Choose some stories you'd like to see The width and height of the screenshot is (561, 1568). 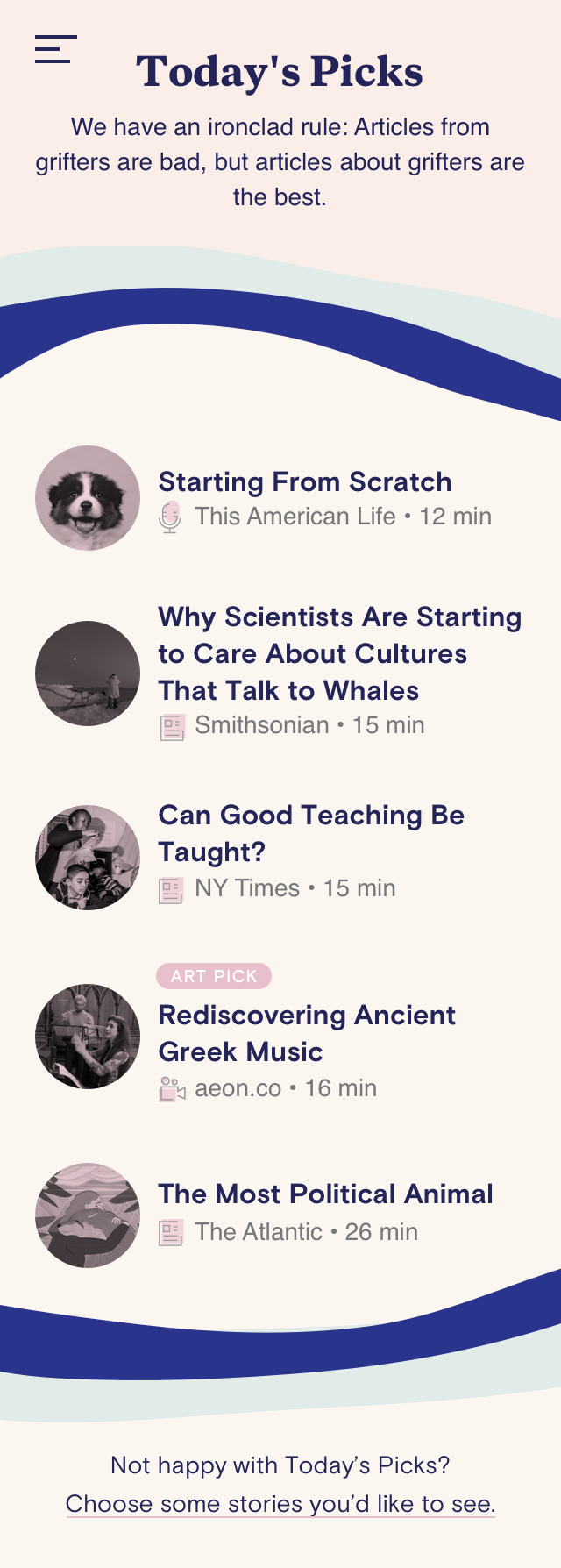280,1504
